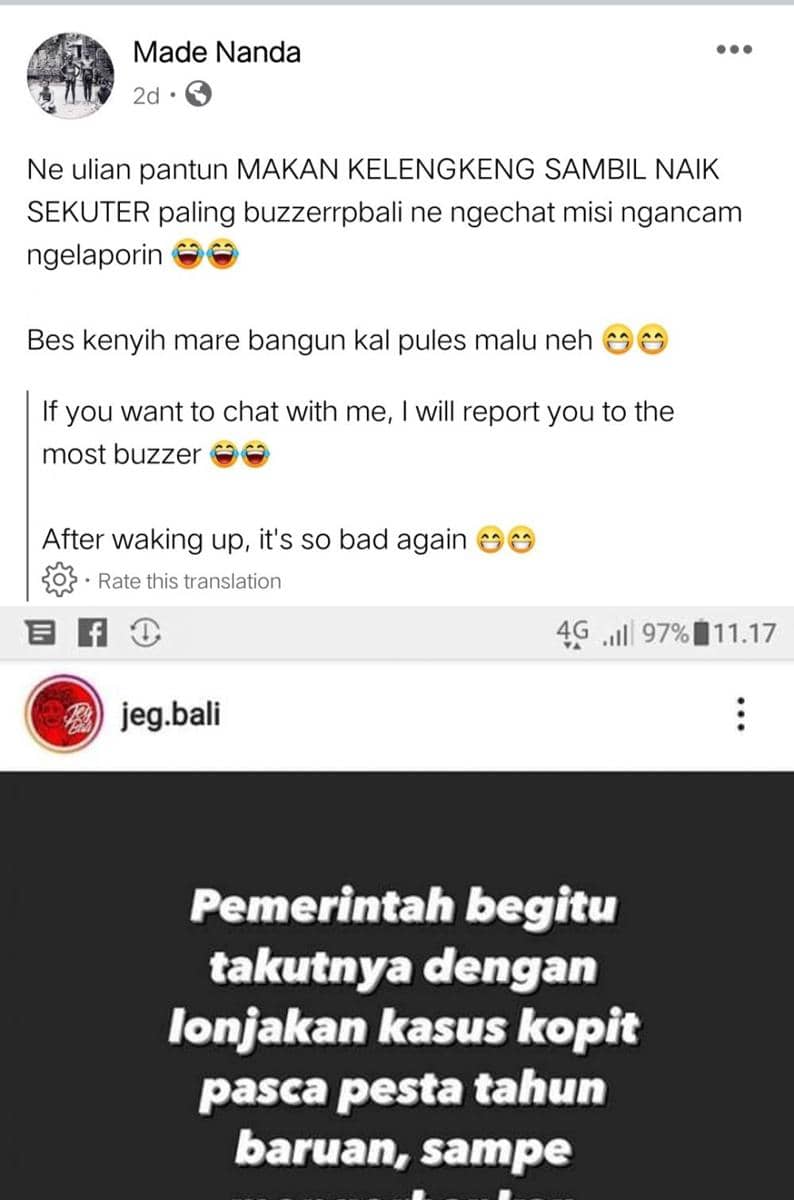The image size is (794, 1200).
Task: Open Made Nanda's profile from the name
Action: click(216, 52)
